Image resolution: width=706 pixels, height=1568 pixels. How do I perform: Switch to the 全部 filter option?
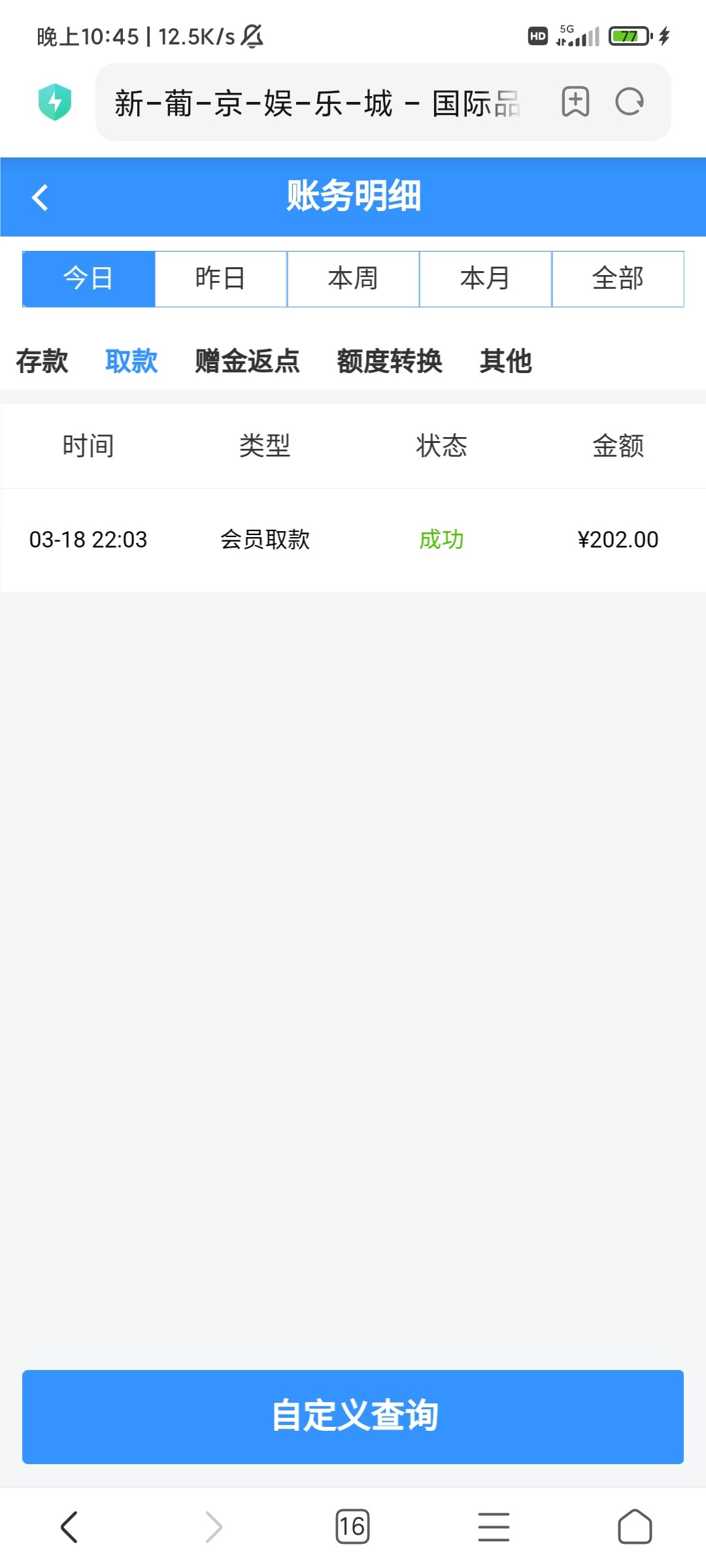(x=618, y=279)
